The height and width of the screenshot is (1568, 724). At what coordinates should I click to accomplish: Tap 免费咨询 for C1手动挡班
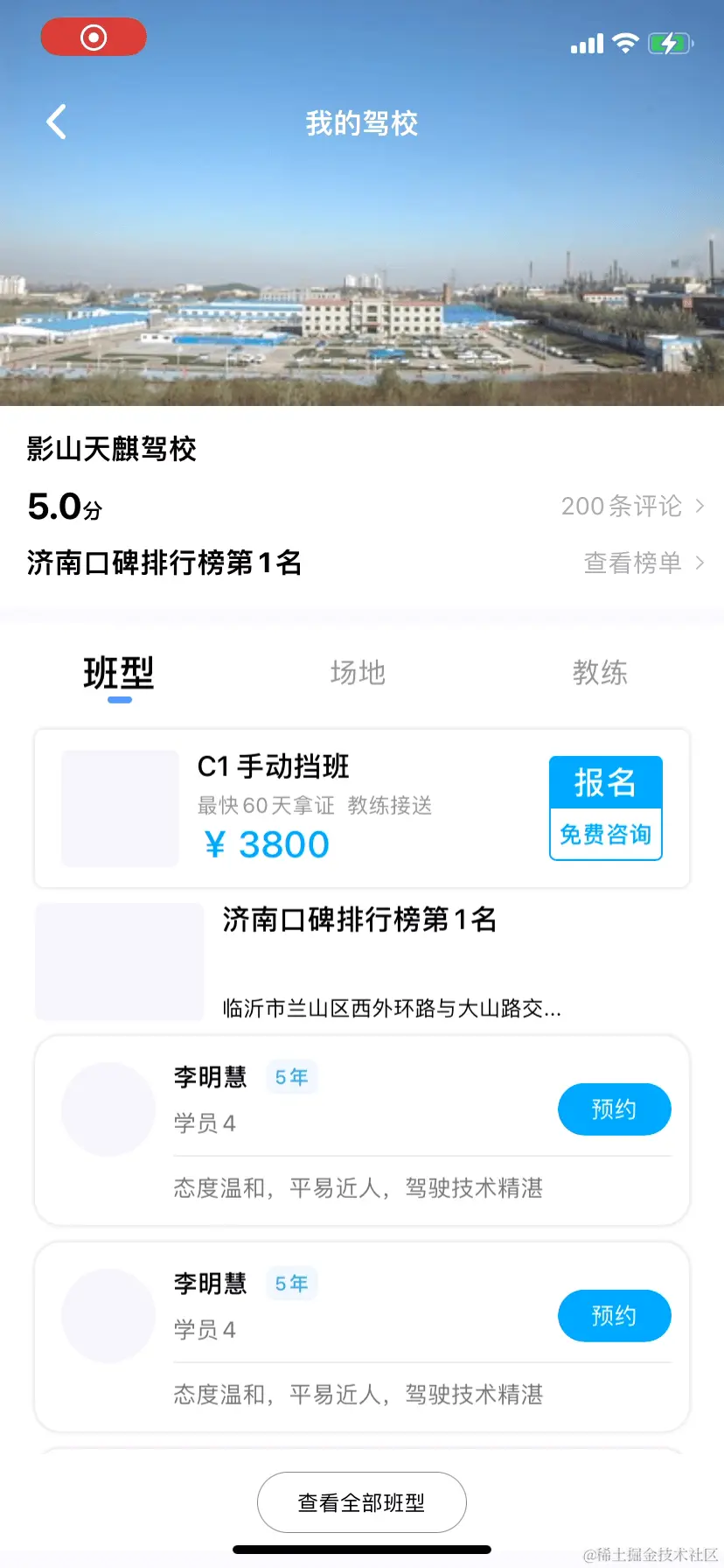click(x=605, y=835)
